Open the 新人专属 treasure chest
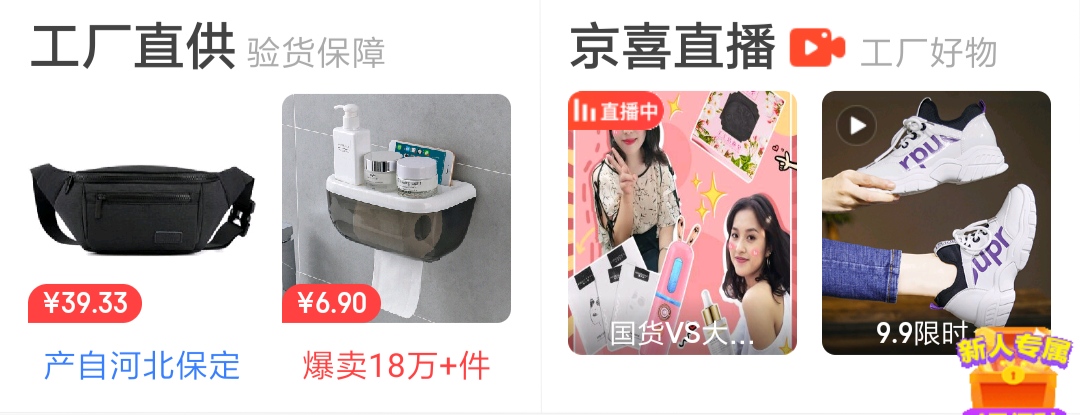 [x=1014, y=376]
